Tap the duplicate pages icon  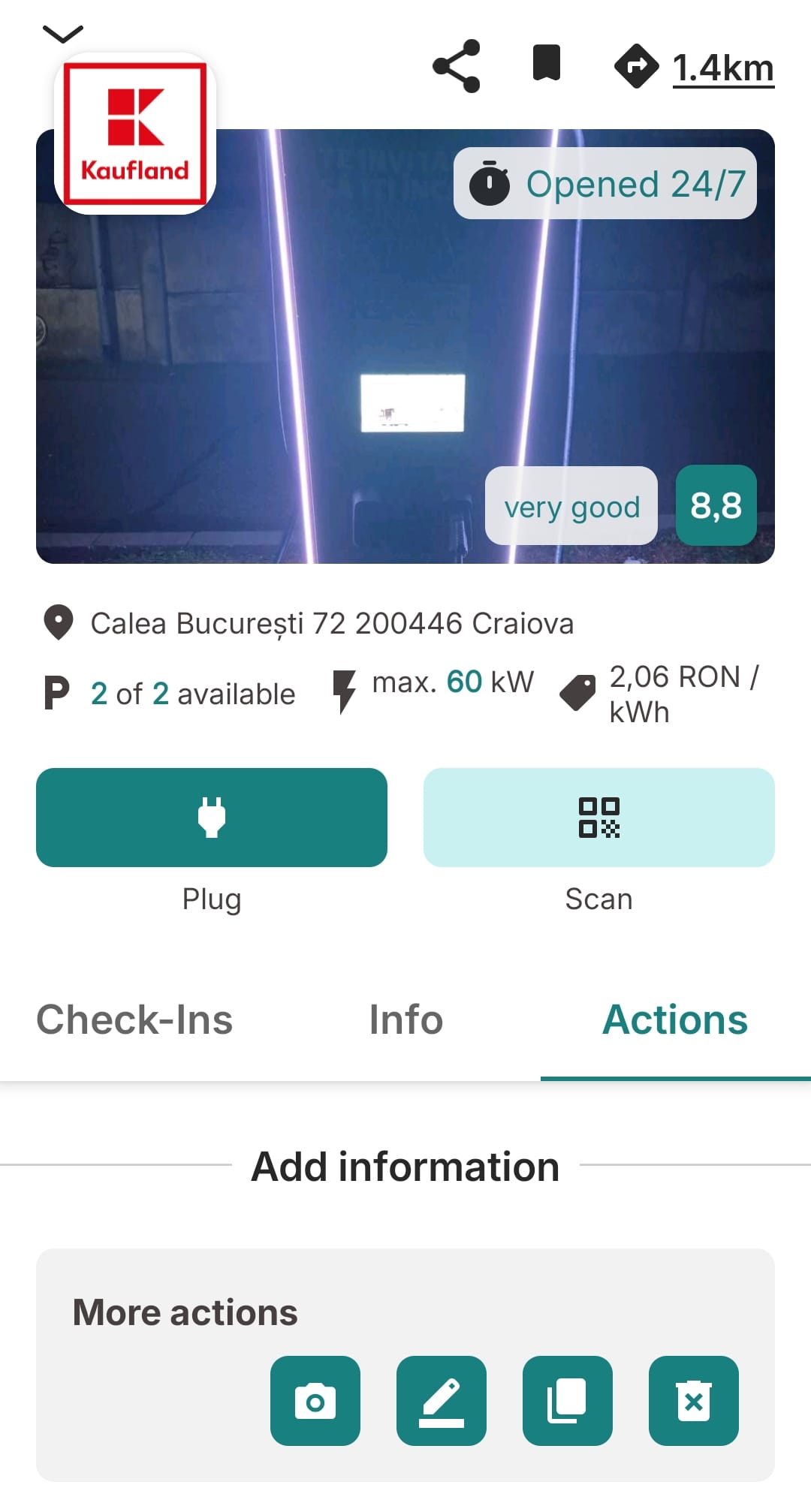[568, 1401]
